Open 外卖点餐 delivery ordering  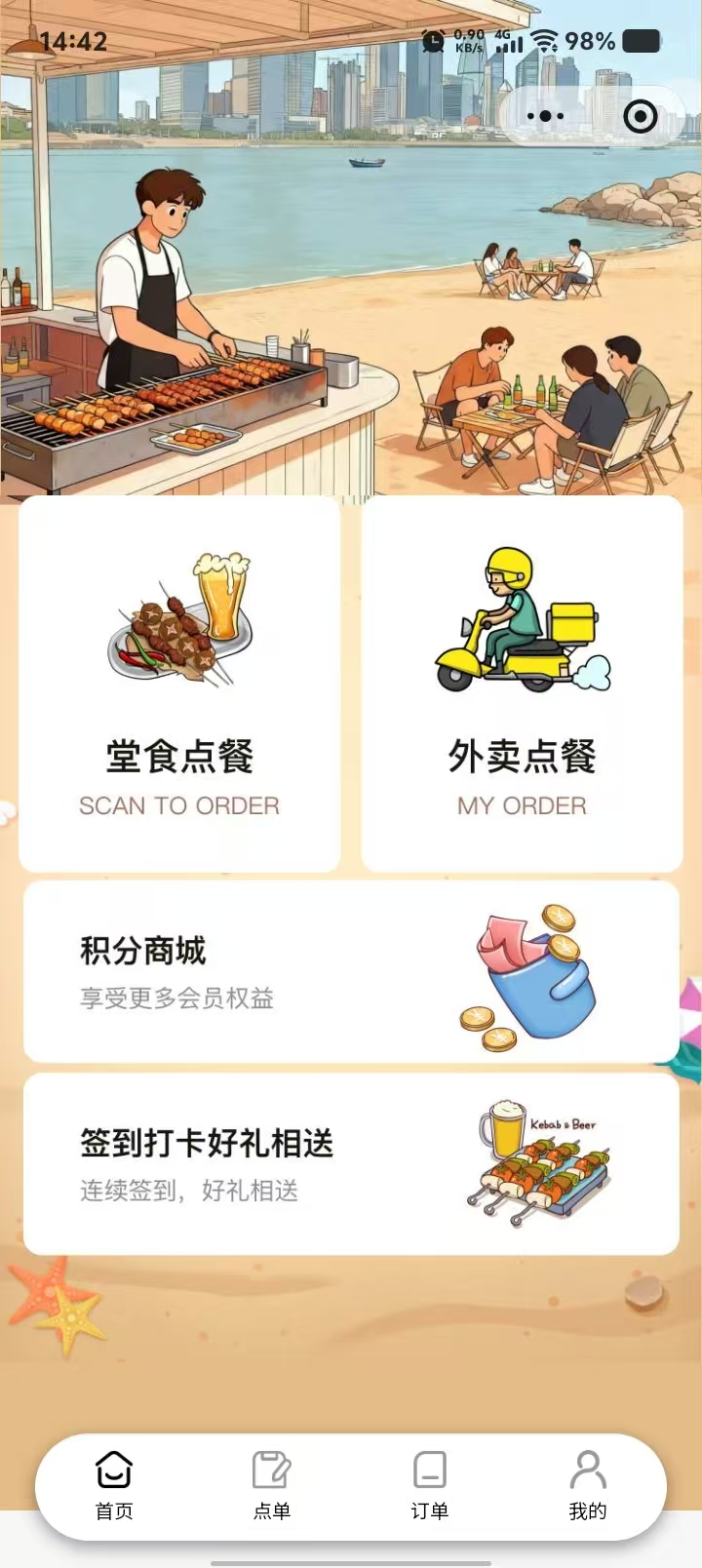[x=522, y=685]
